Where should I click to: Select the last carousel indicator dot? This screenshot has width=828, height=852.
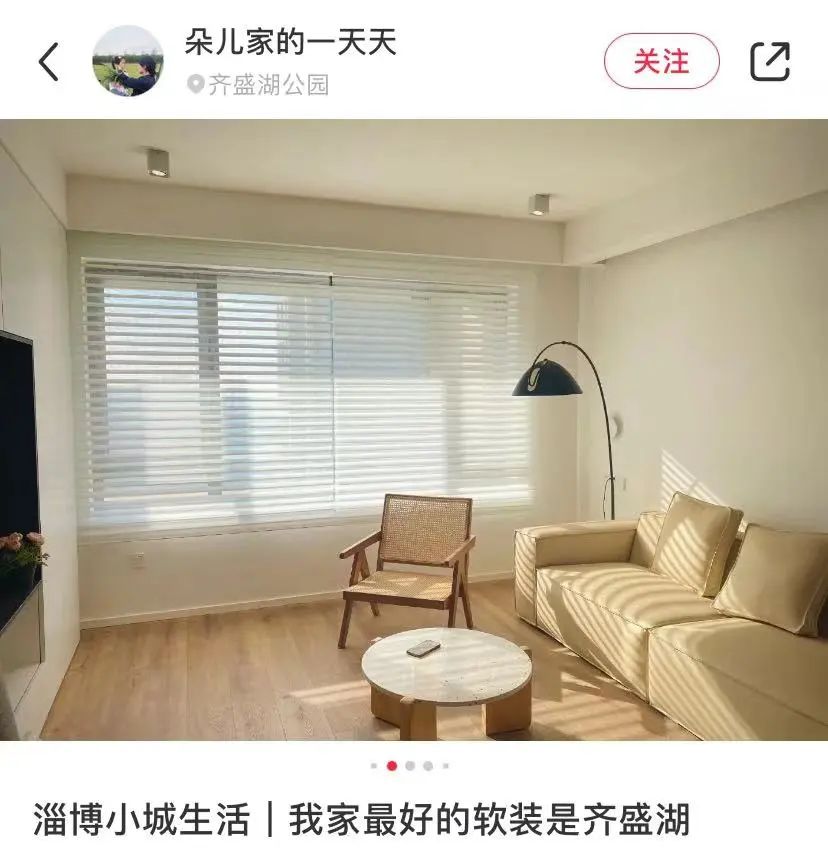tap(445, 765)
